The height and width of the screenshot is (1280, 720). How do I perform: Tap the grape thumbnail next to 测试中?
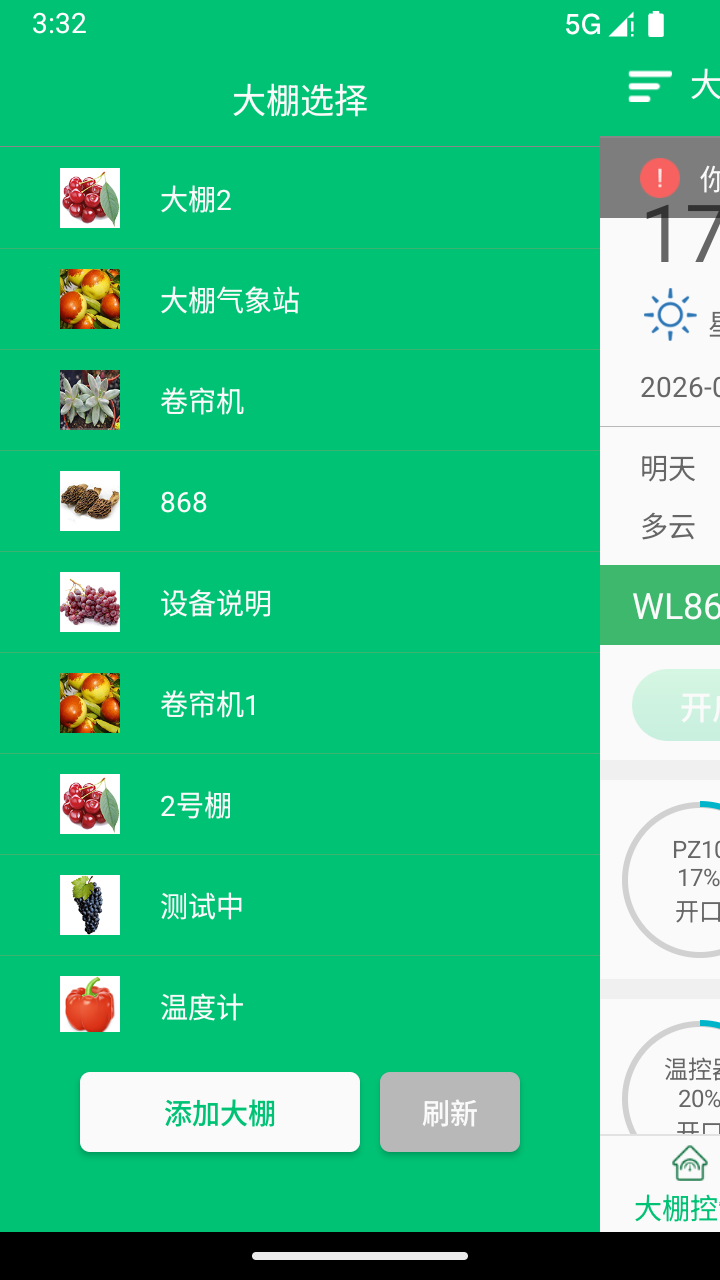[89, 904]
